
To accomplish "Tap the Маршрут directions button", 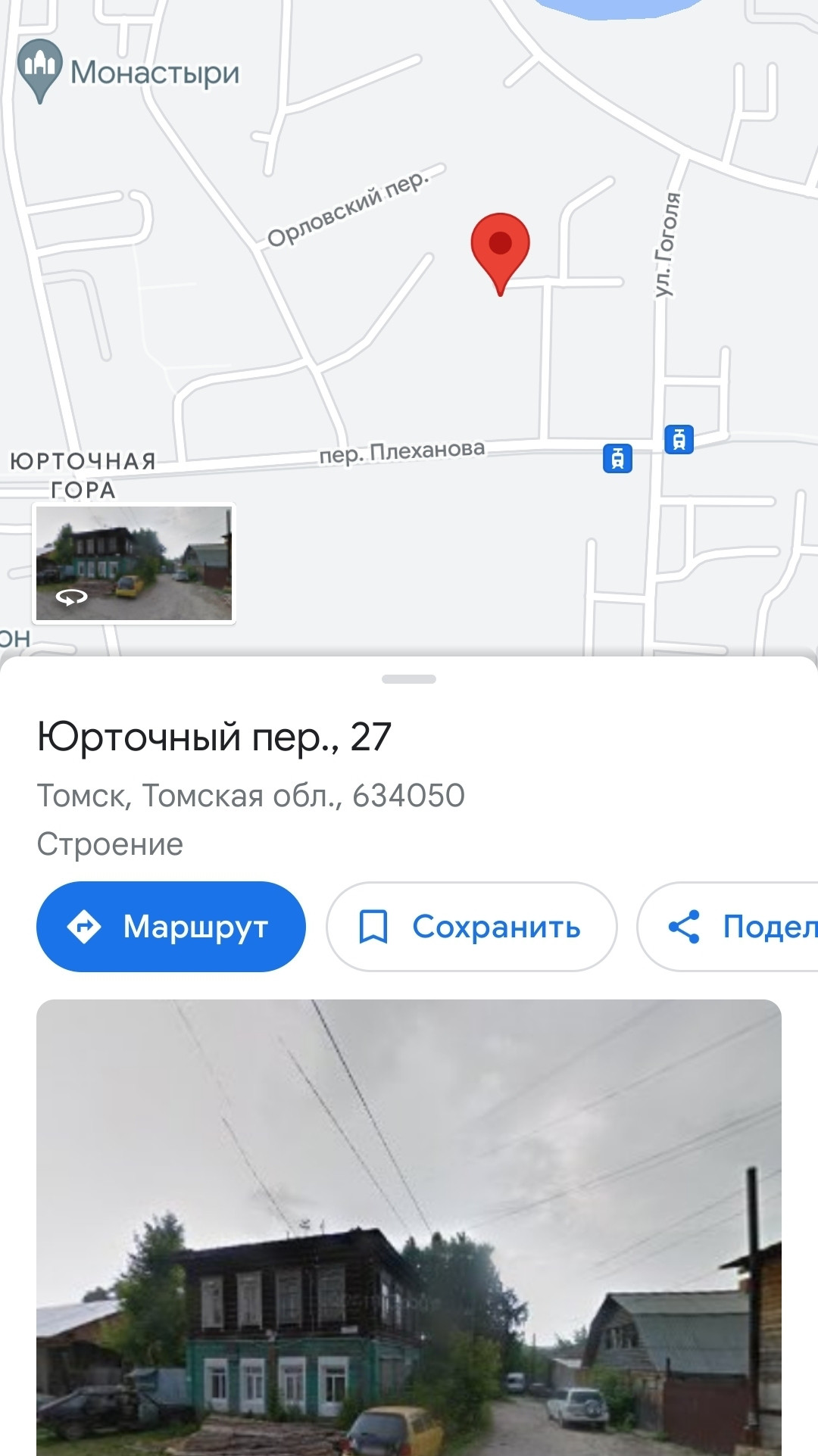I will pos(171,927).
